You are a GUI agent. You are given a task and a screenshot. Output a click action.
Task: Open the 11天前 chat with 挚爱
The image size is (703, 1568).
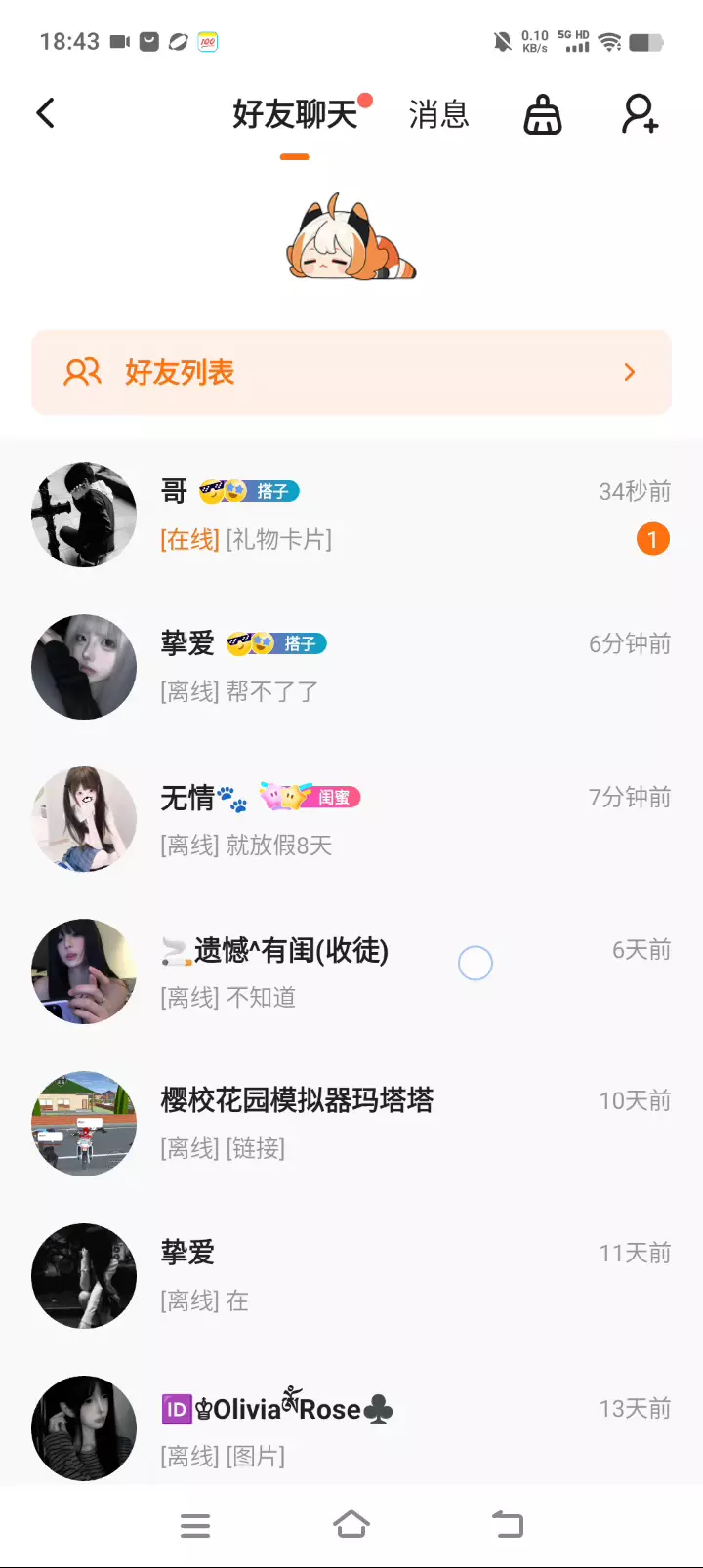click(x=351, y=1276)
